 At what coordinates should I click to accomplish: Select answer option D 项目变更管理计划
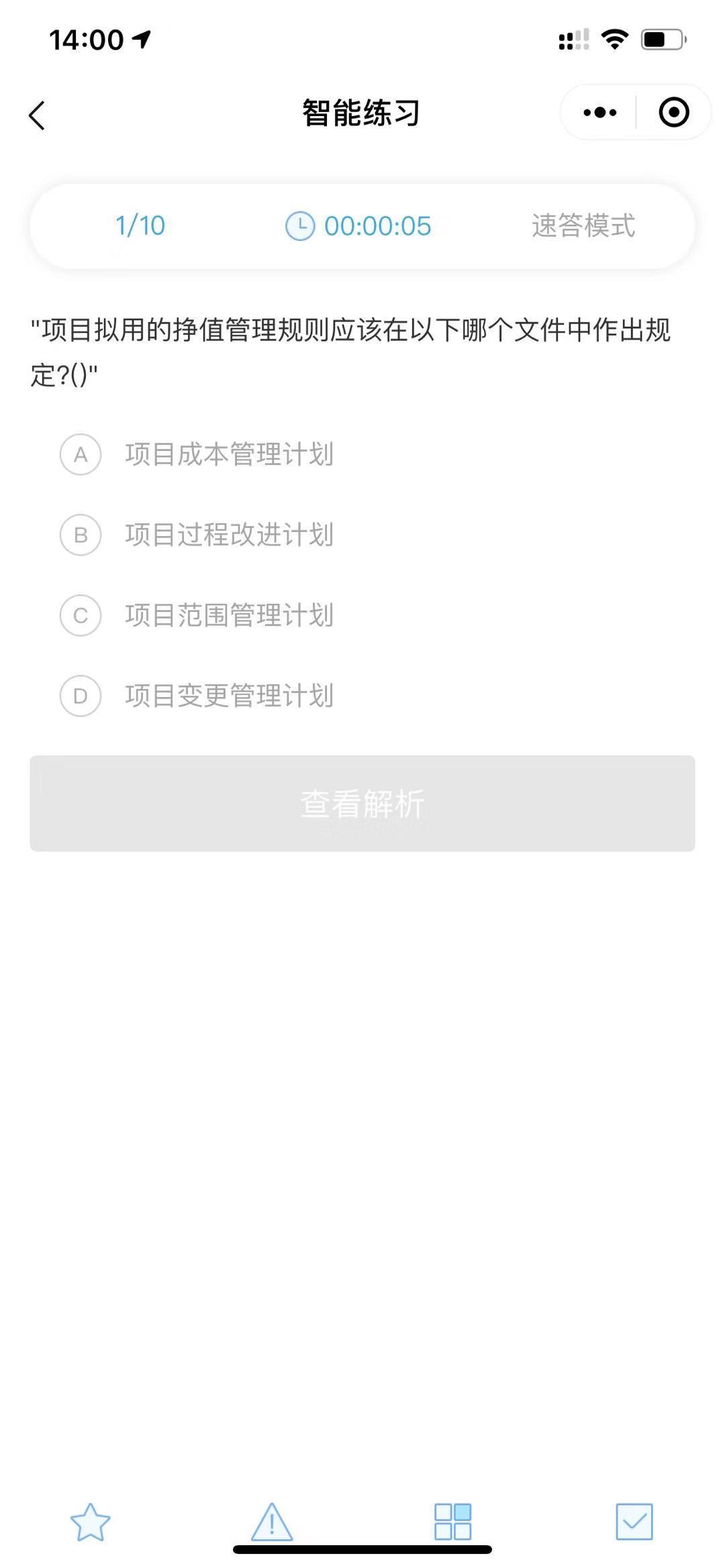[230, 696]
